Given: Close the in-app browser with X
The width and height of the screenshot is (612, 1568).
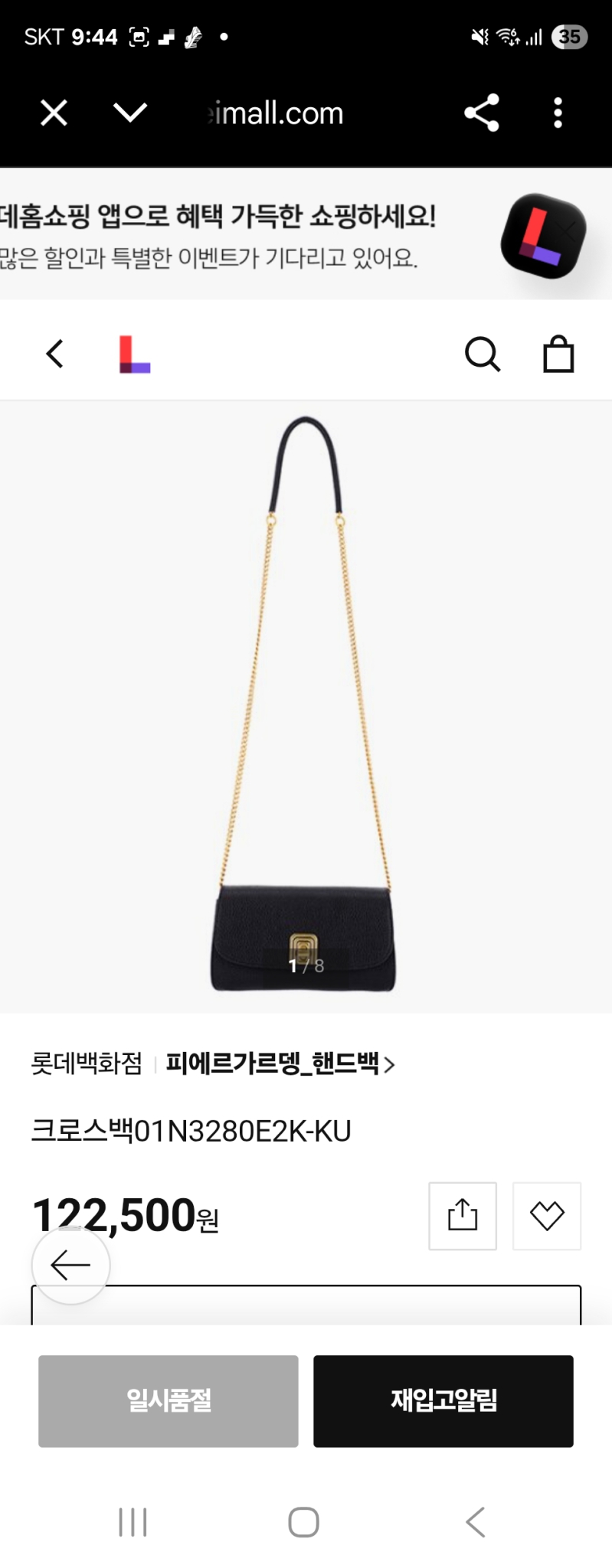Looking at the screenshot, I should 53,113.
